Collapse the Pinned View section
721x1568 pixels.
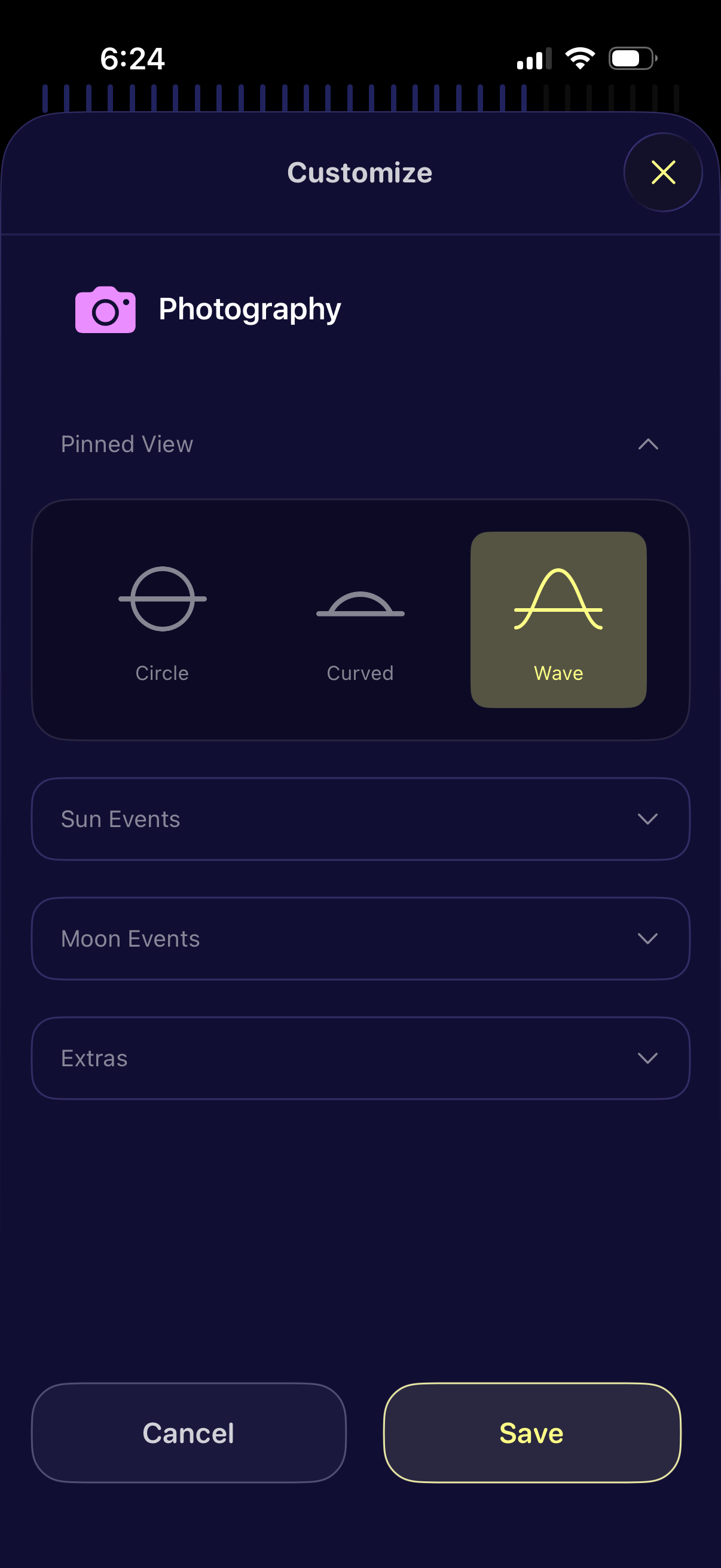coord(647,444)
